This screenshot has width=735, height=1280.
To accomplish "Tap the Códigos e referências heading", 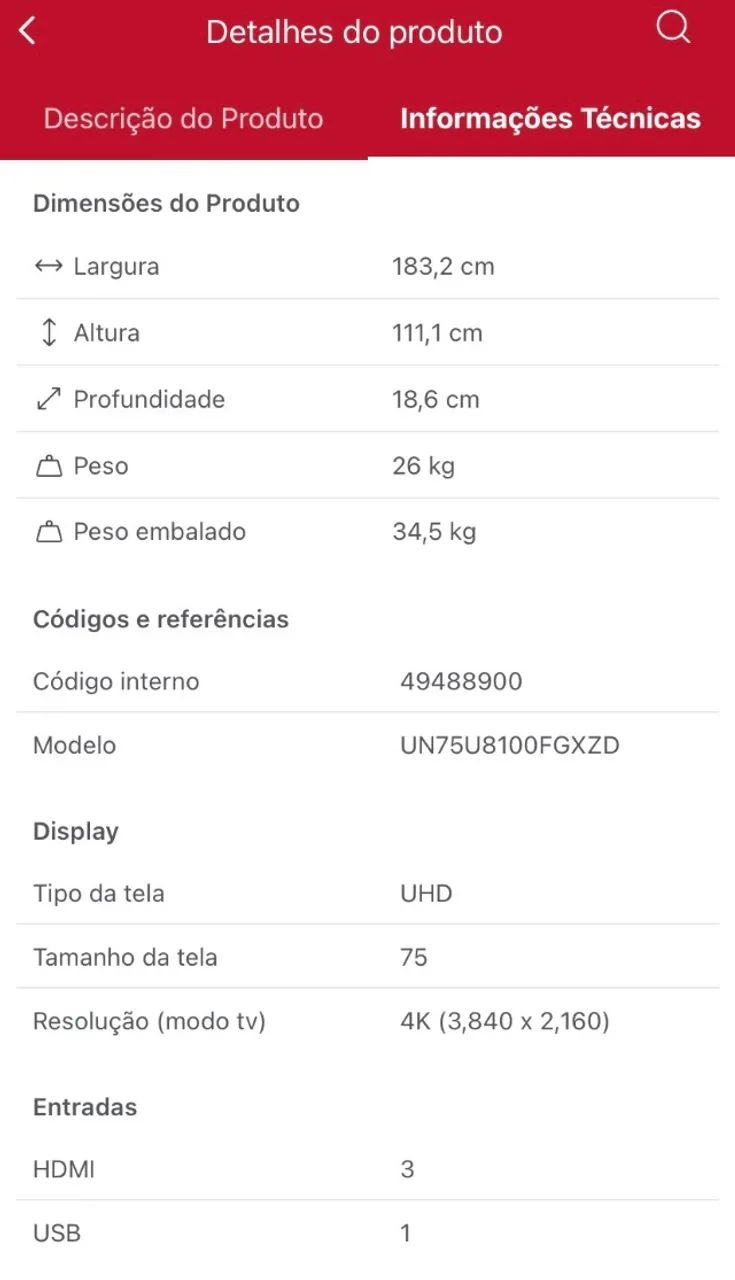I will (x=161, y=619).
